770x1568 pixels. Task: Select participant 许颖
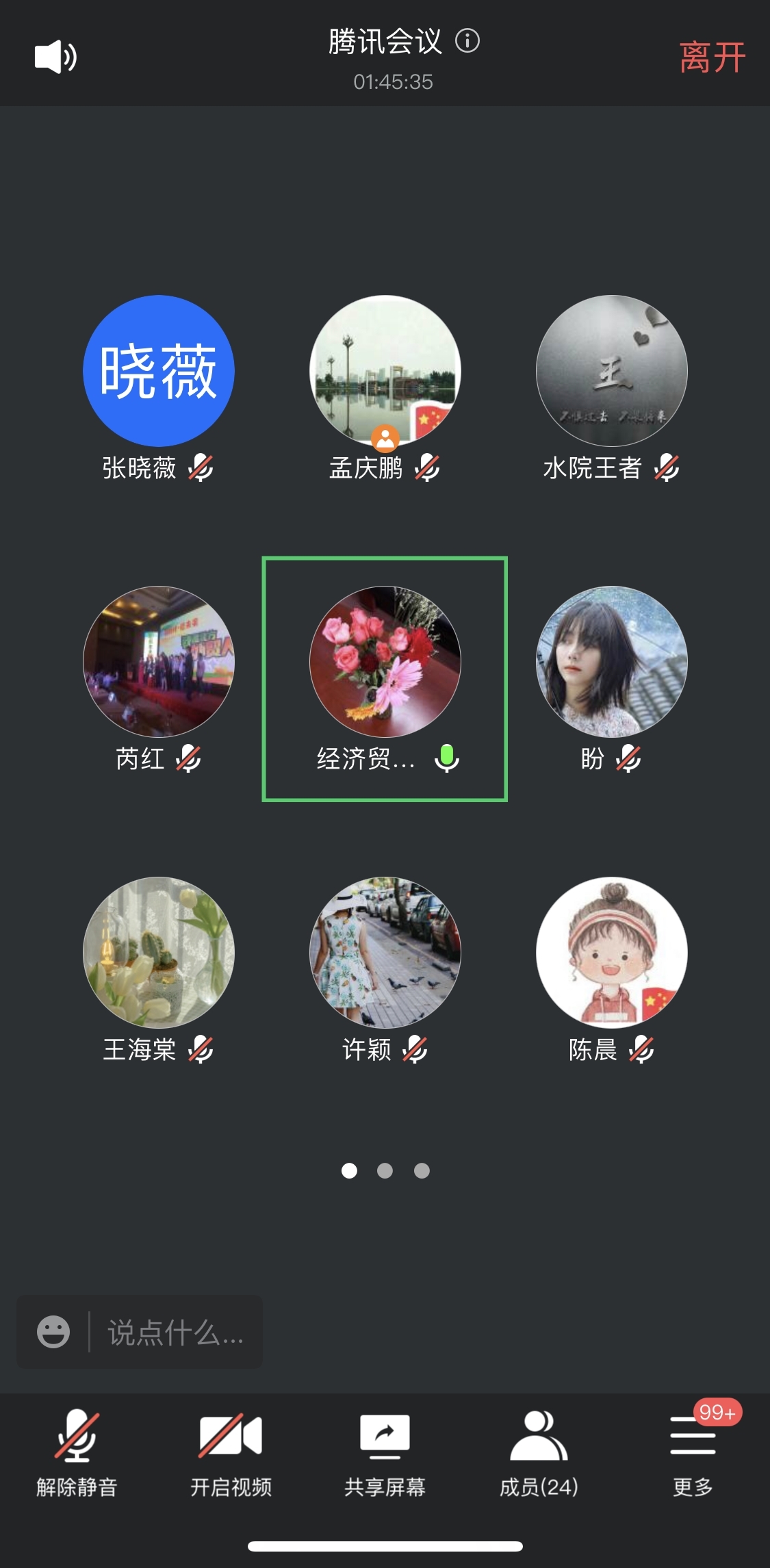[x=385, y=952]
